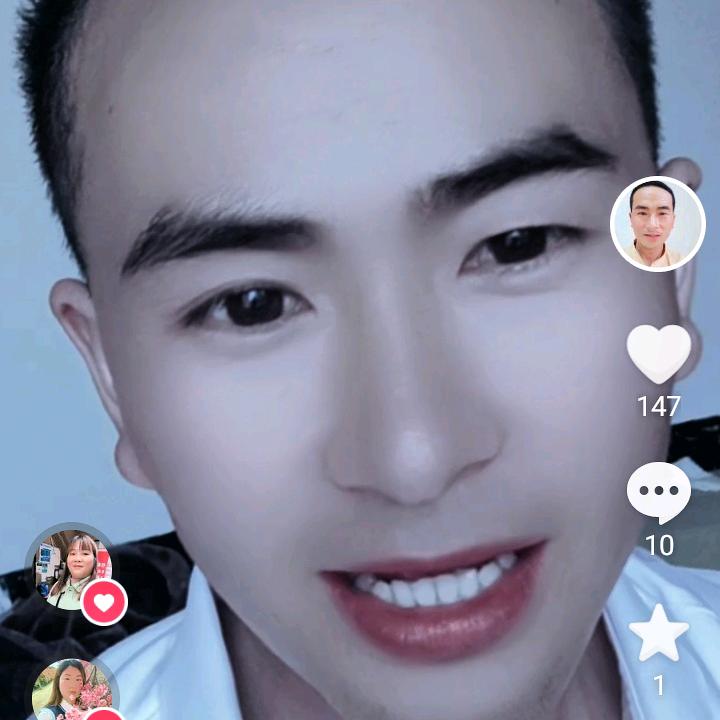Open the avatar of the woman wearing glasses
The width and height of the screenshot is (720, 720).
(68, 568)
